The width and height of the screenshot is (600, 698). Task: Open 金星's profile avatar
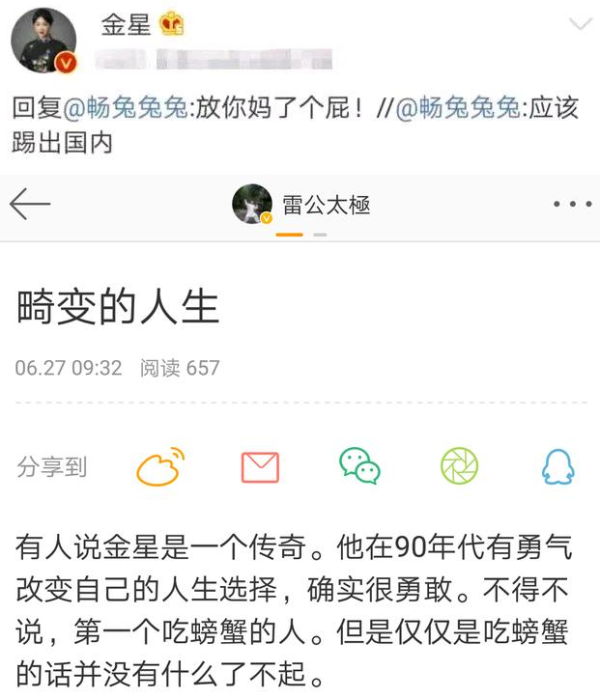pyautogui.click(x=43, y=42)
